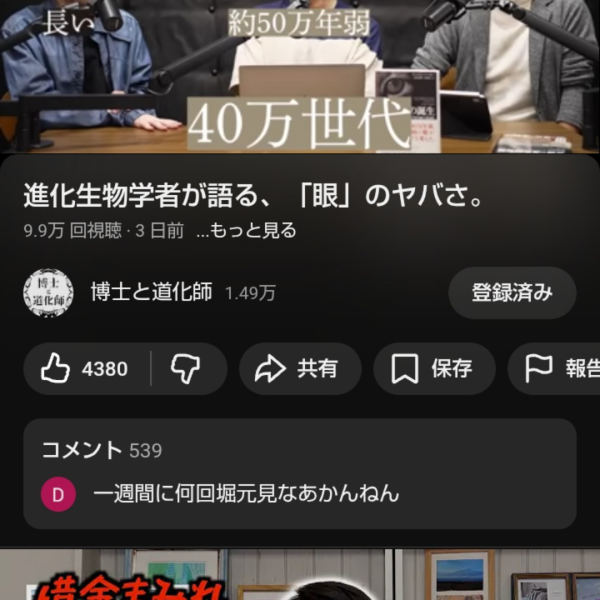This screenshot has height=600, width=600.
Task: Expand description via もっと見る
Action: click(246, 231)
